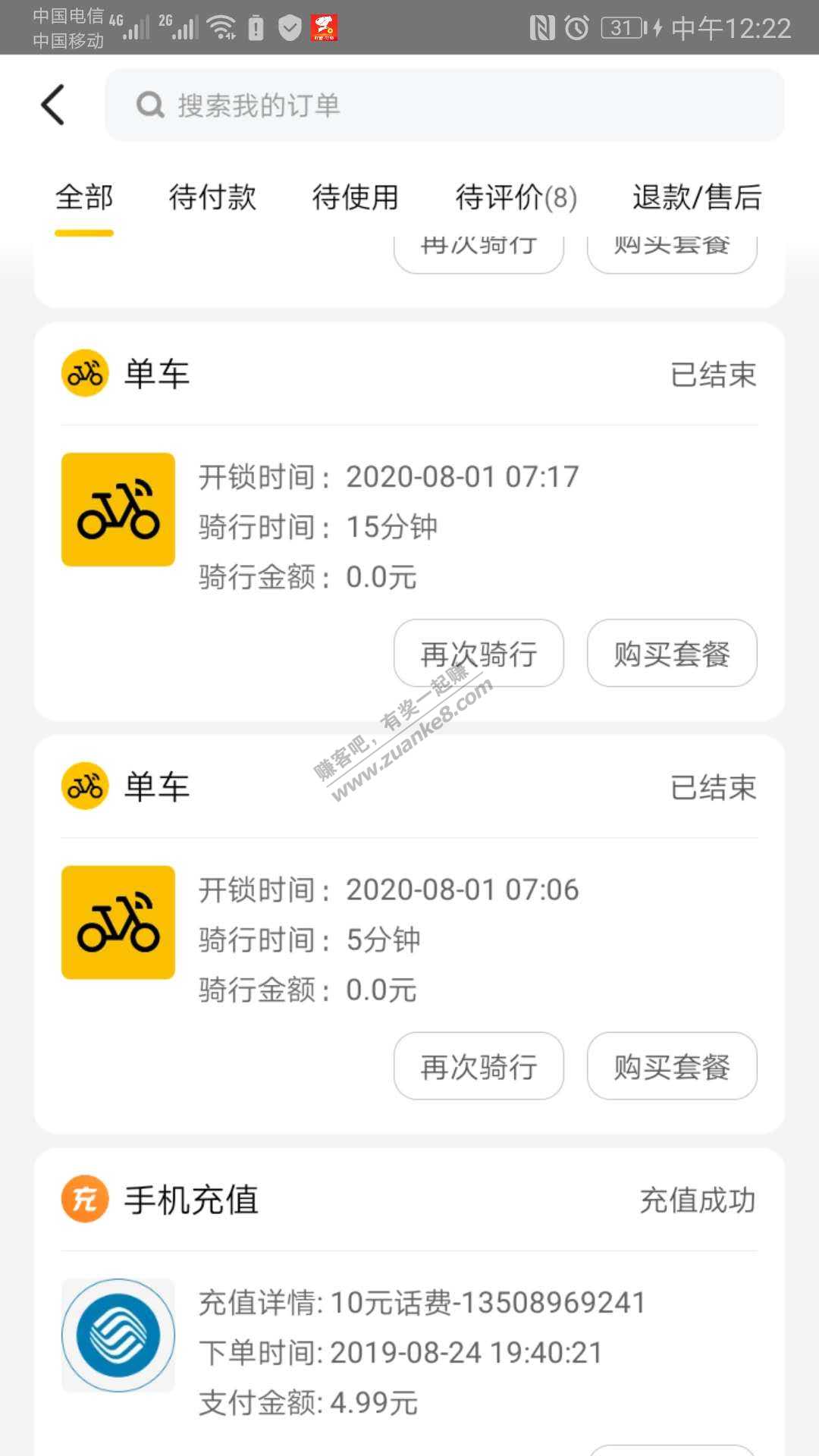The width and height of the screenshot is (819, 1456).
Task: Tap the 搜索我的订单 search box
Action: tap(444, 105)
